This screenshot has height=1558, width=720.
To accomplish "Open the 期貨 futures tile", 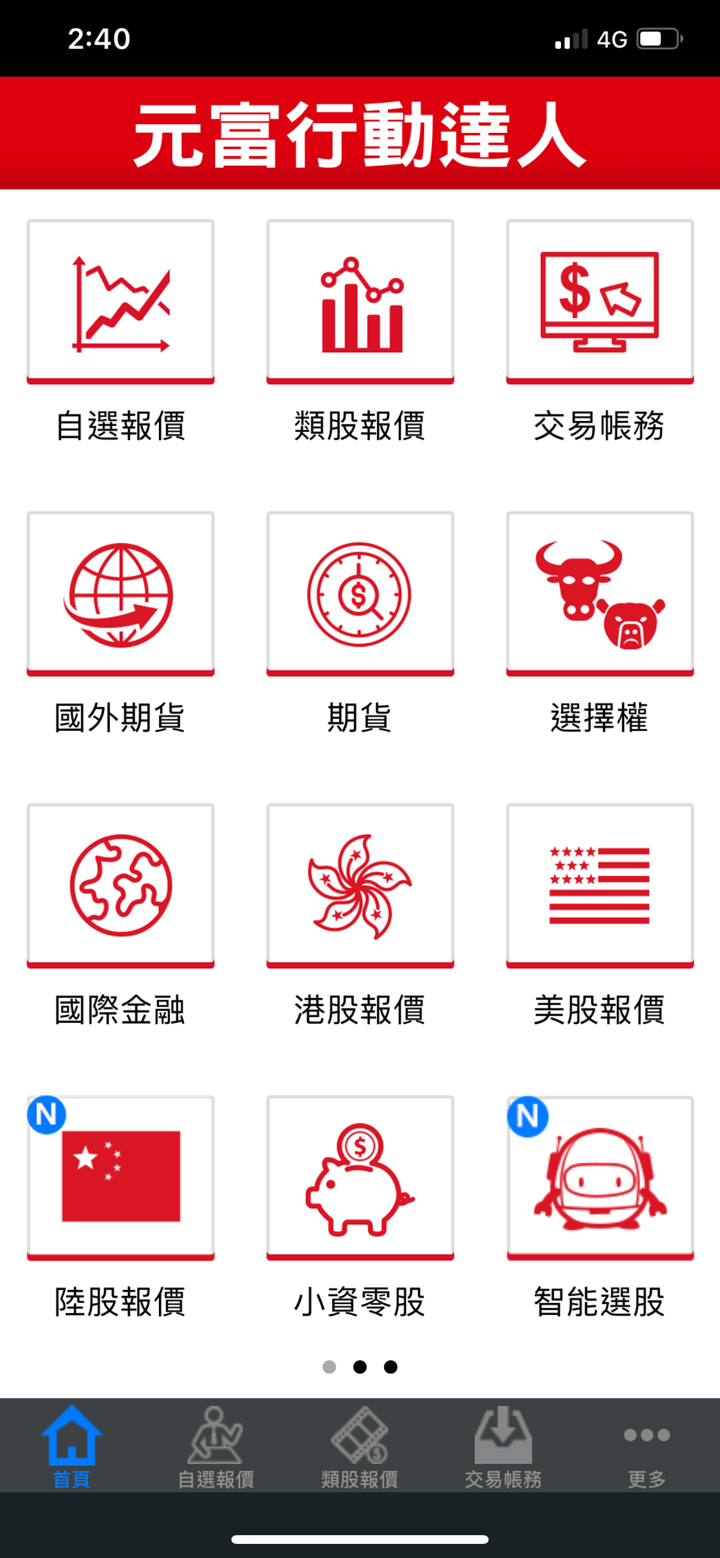I will tap(360, 594).
